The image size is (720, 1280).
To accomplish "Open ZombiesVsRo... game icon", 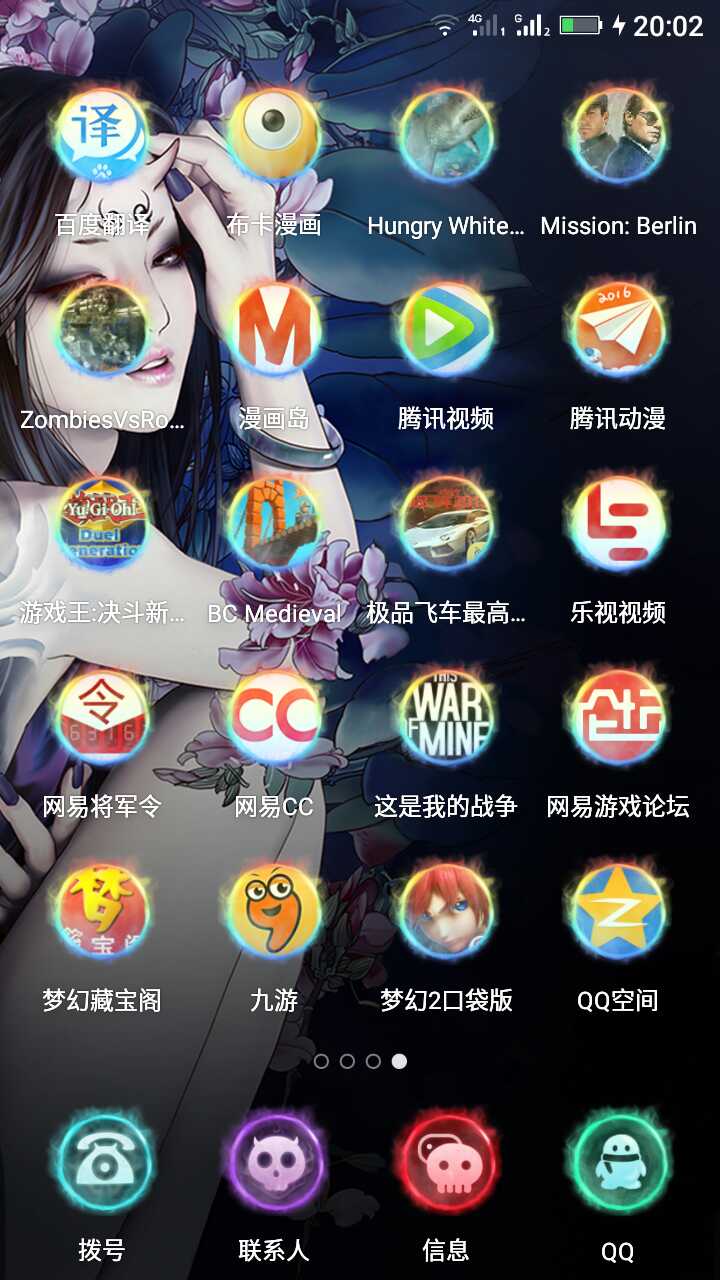I will coord(101,329).
